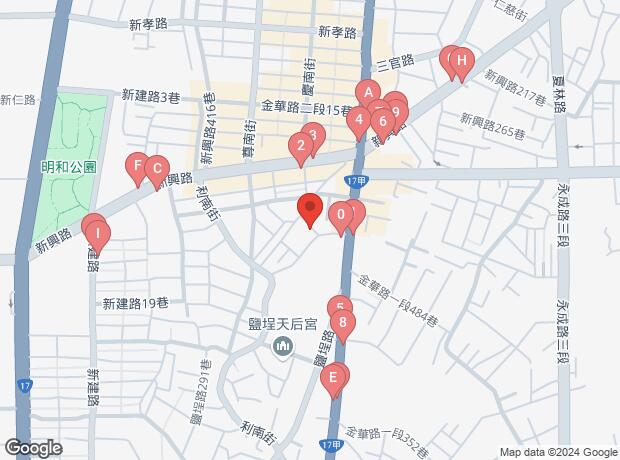This screenshot has height=460, width=620.
Task: Select map marker A
Action: click(x=364, y=96)
